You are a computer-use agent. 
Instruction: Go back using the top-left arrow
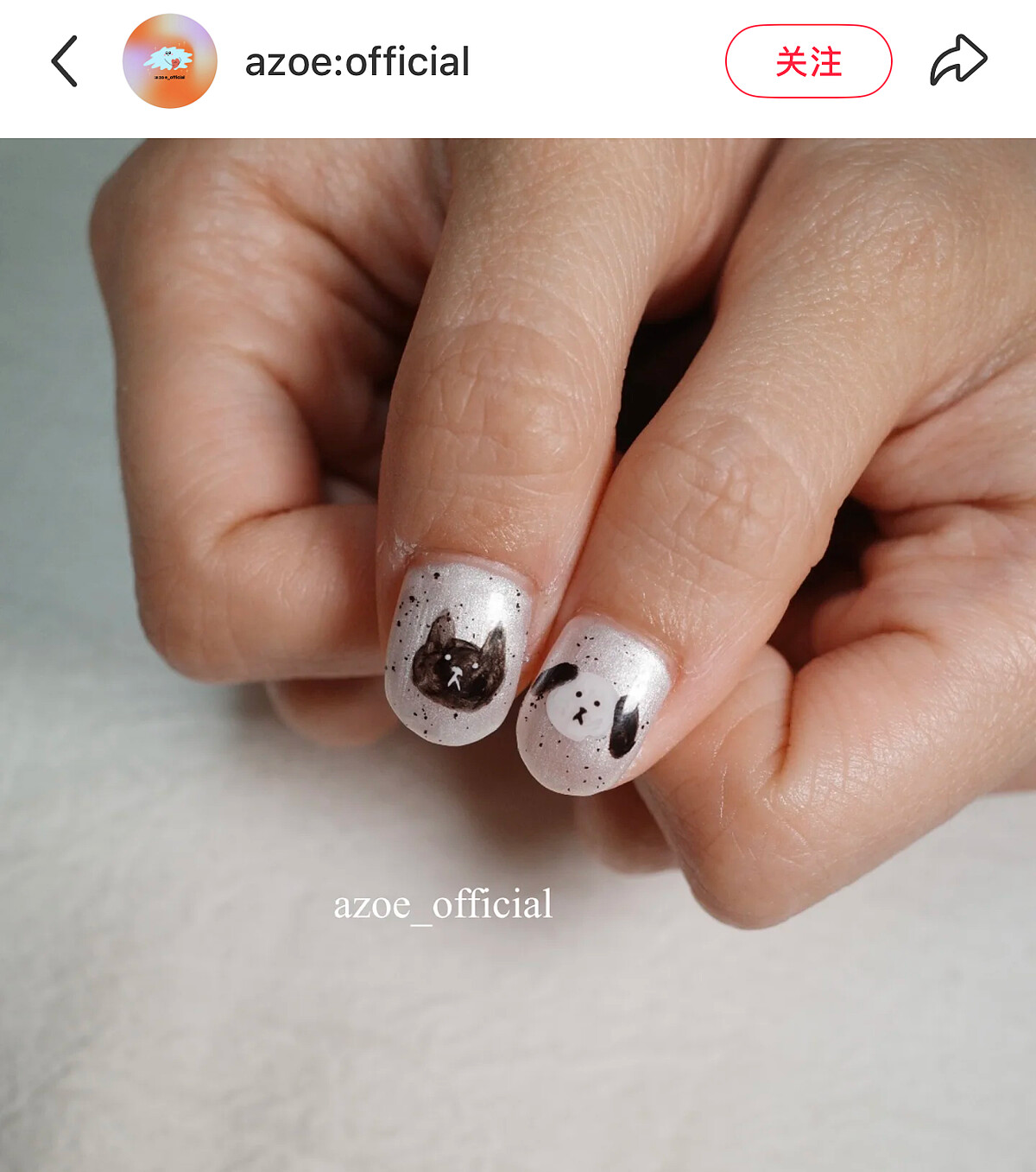coord(65,61)
